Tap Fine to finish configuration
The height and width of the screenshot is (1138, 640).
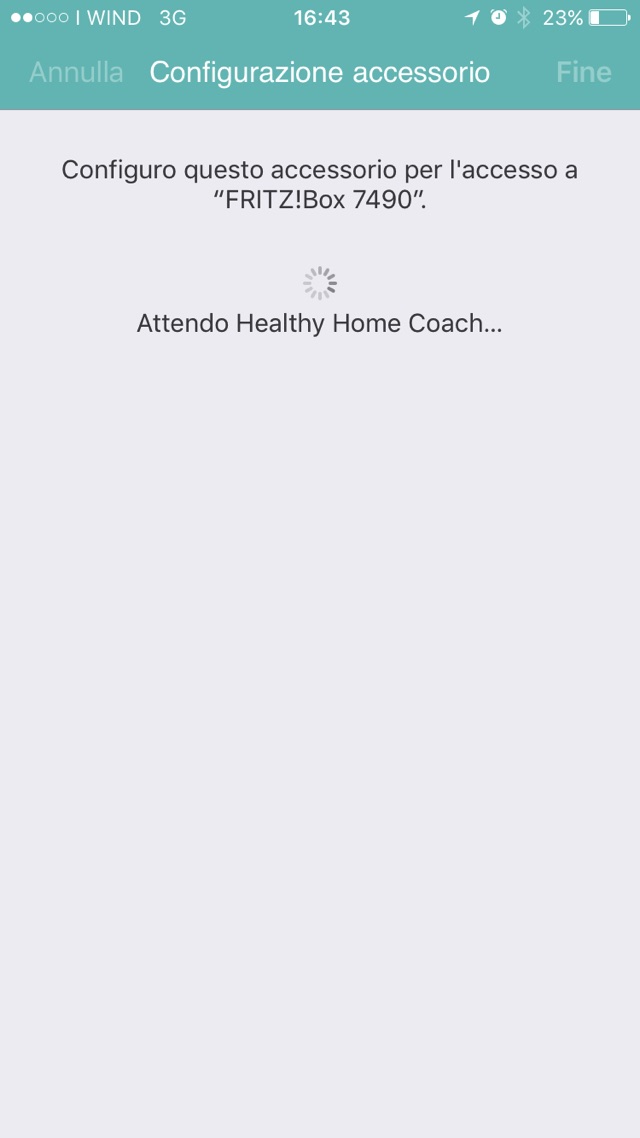[583, 72]
